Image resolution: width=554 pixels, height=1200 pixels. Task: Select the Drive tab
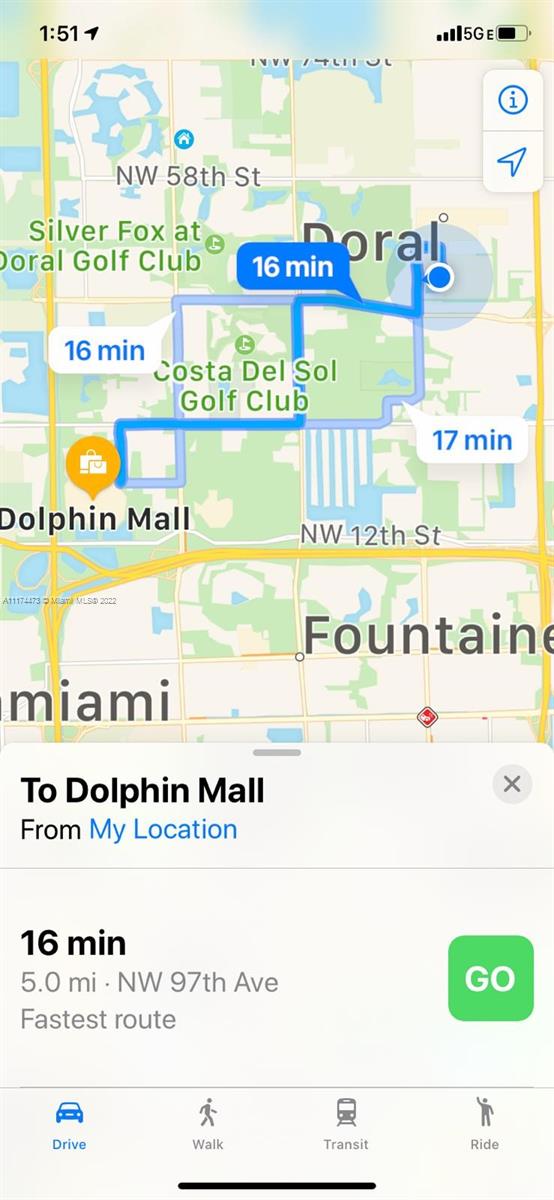click(x=69, y=1124)
